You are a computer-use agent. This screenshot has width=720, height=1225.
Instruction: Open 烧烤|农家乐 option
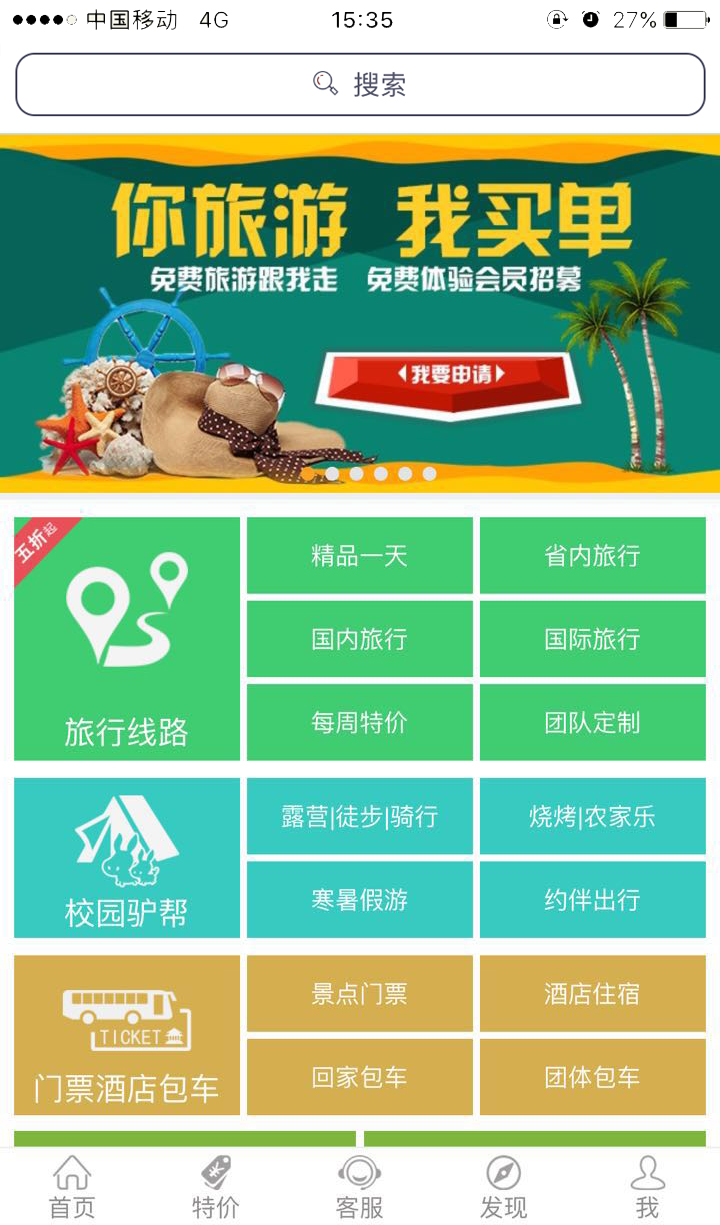pos(592,816)
